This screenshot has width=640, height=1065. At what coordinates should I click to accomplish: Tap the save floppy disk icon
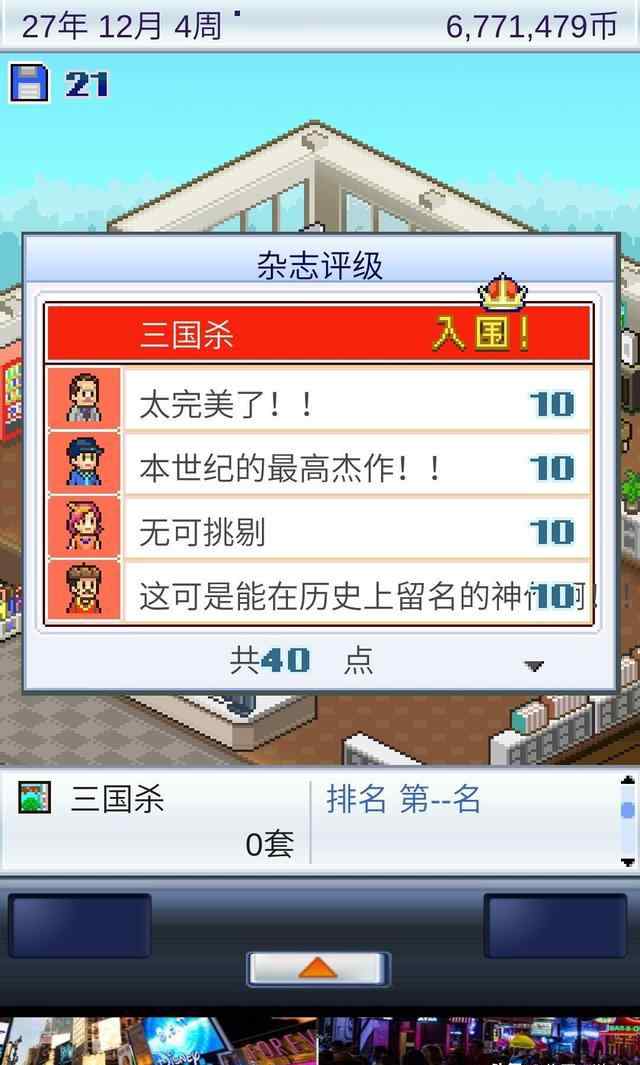pyautogui.click(x=29, y=83)
